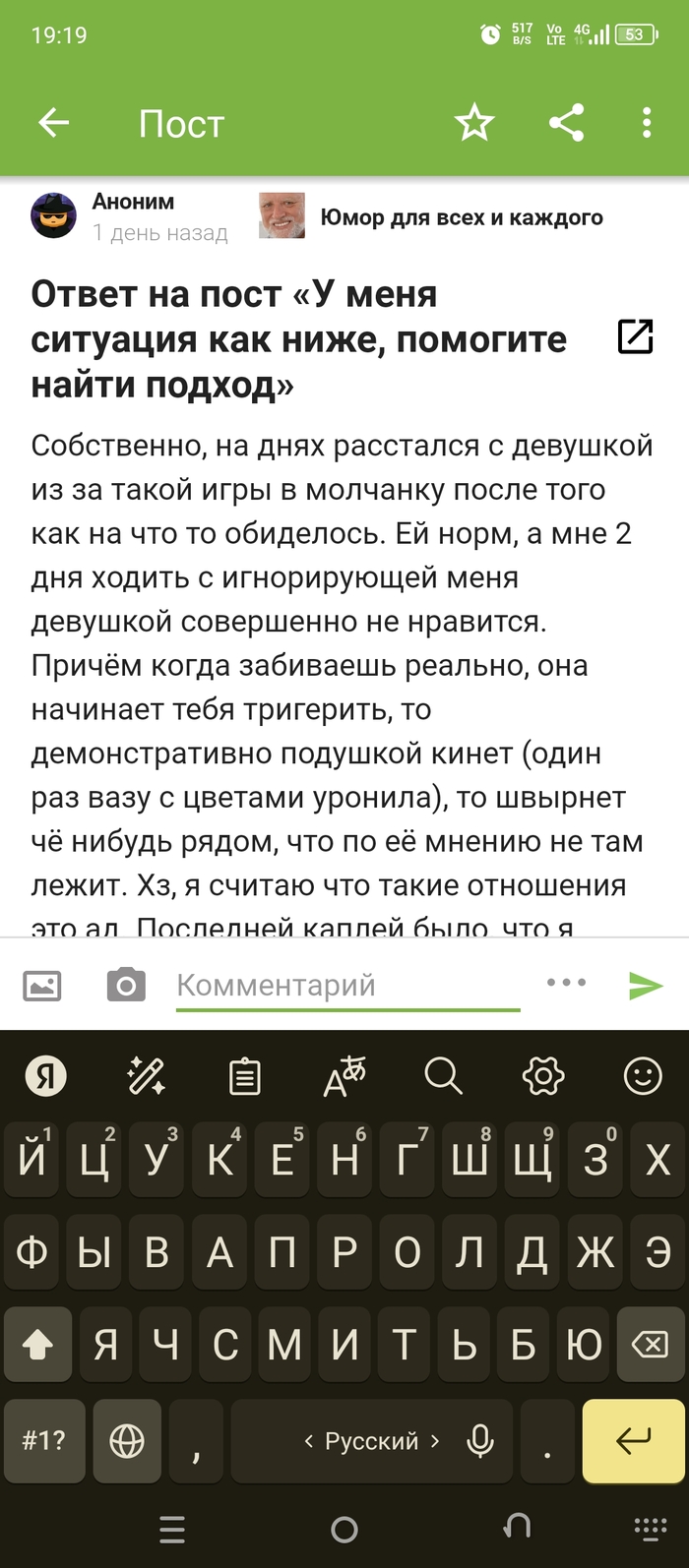689x1568 pixels.
Task: Tap the backspace key
Action: tap(650, 1344)
